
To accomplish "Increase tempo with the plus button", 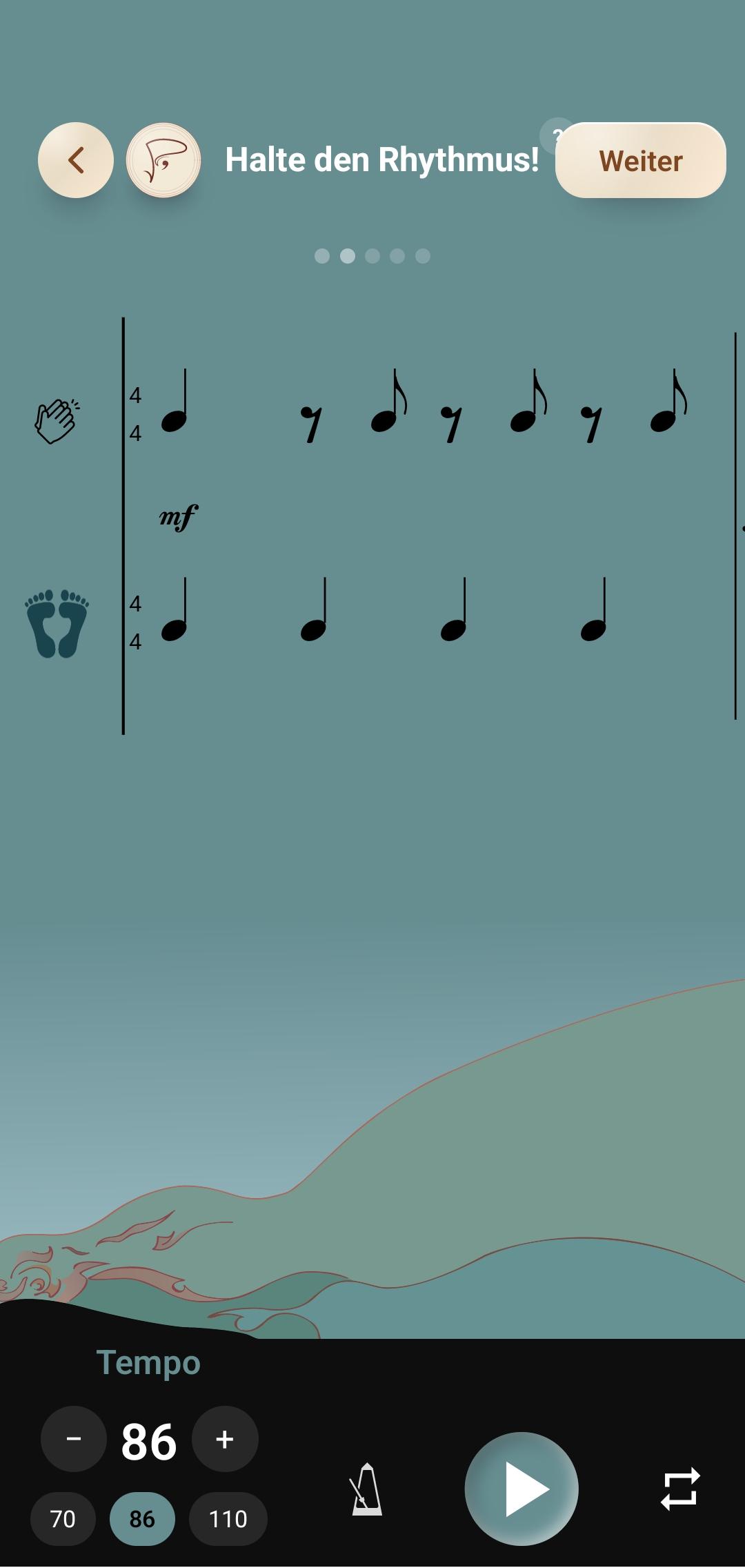I will [225, 1439].
